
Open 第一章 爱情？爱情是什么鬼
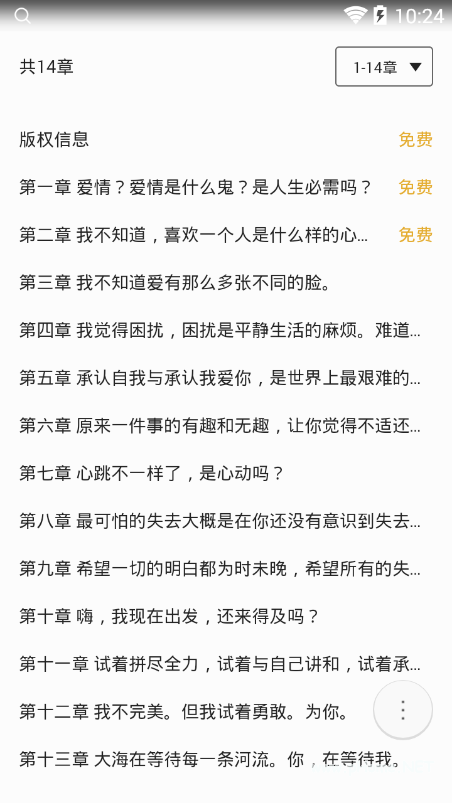[x=226, y=187]
